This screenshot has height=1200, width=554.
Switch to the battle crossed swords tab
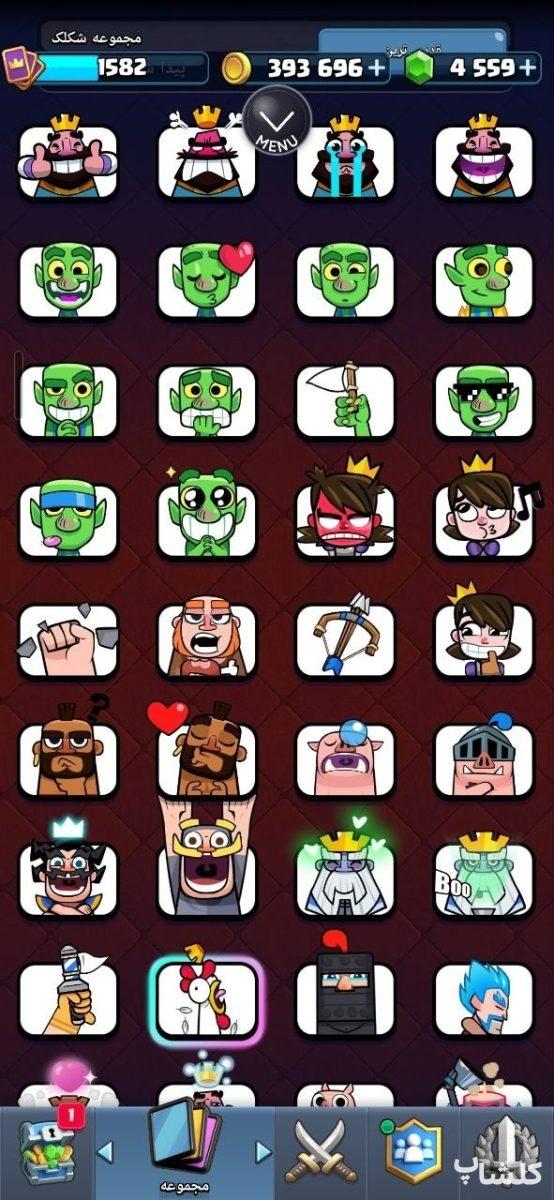click(x=315, y=1150)
